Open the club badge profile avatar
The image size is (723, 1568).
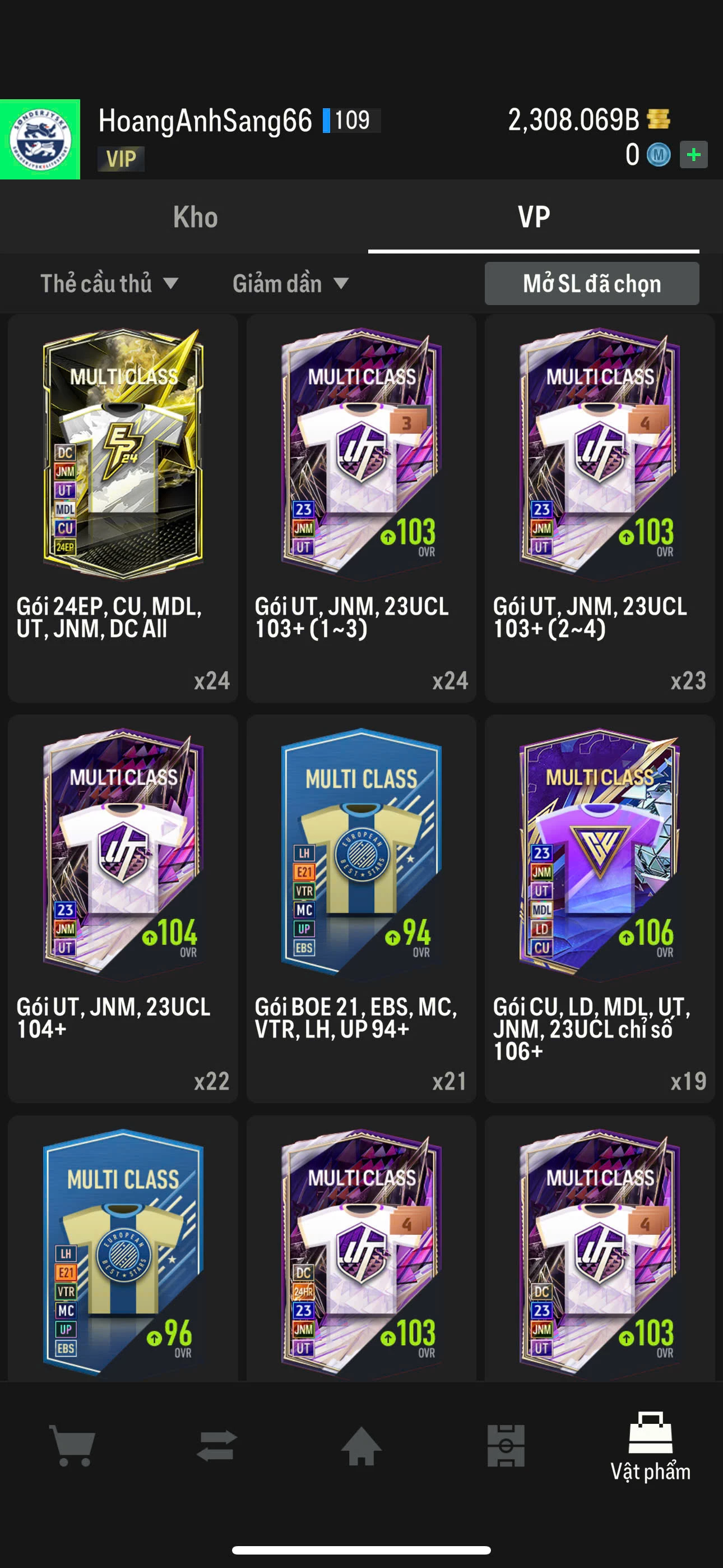click(40, 140)
